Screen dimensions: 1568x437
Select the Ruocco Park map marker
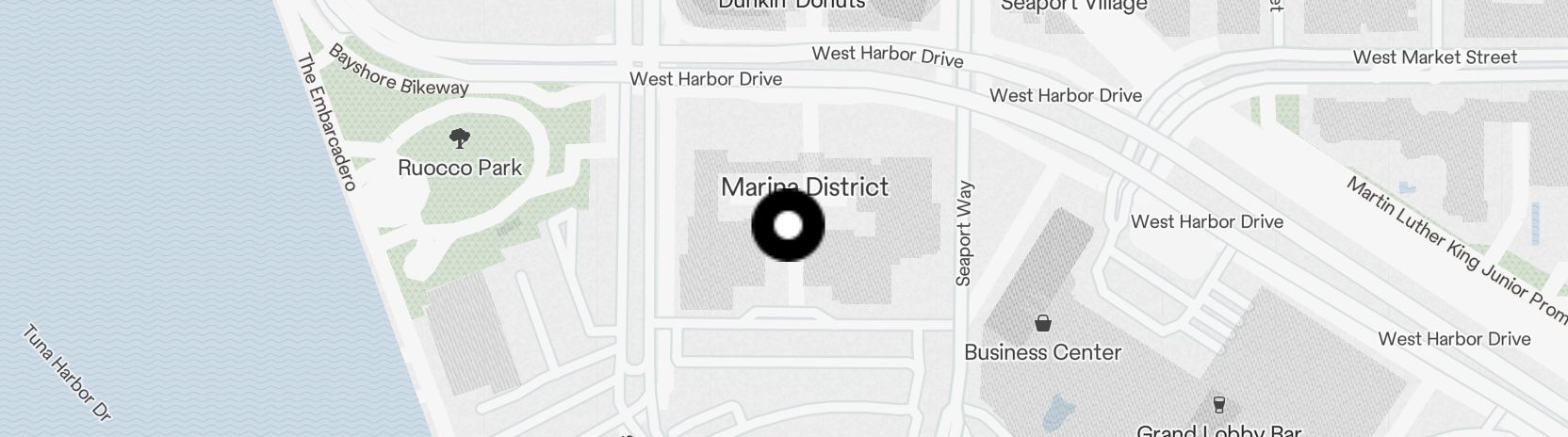(460, 139)
